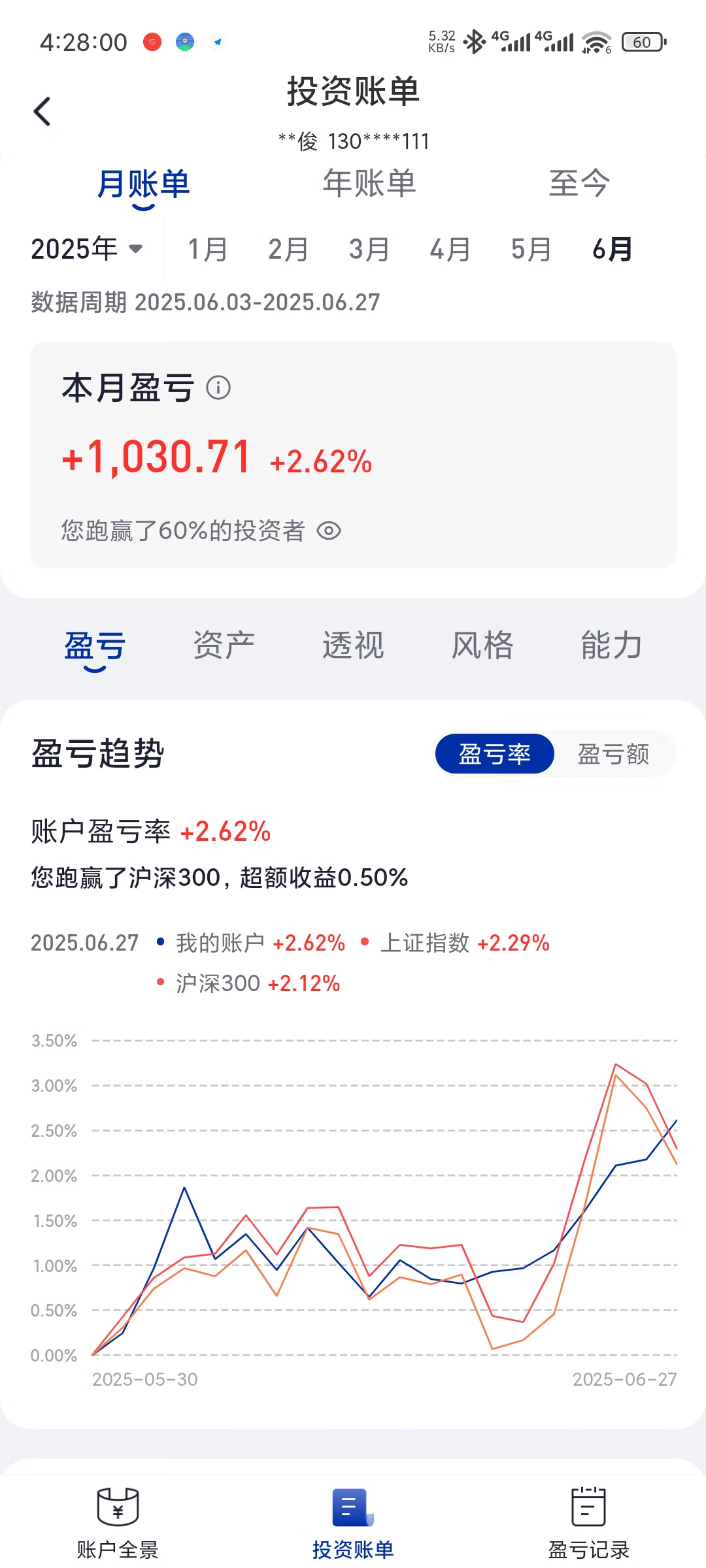706x1568 pixels.
Task: Switch to the 至今 tab
Action: click(x=579, y=183)
